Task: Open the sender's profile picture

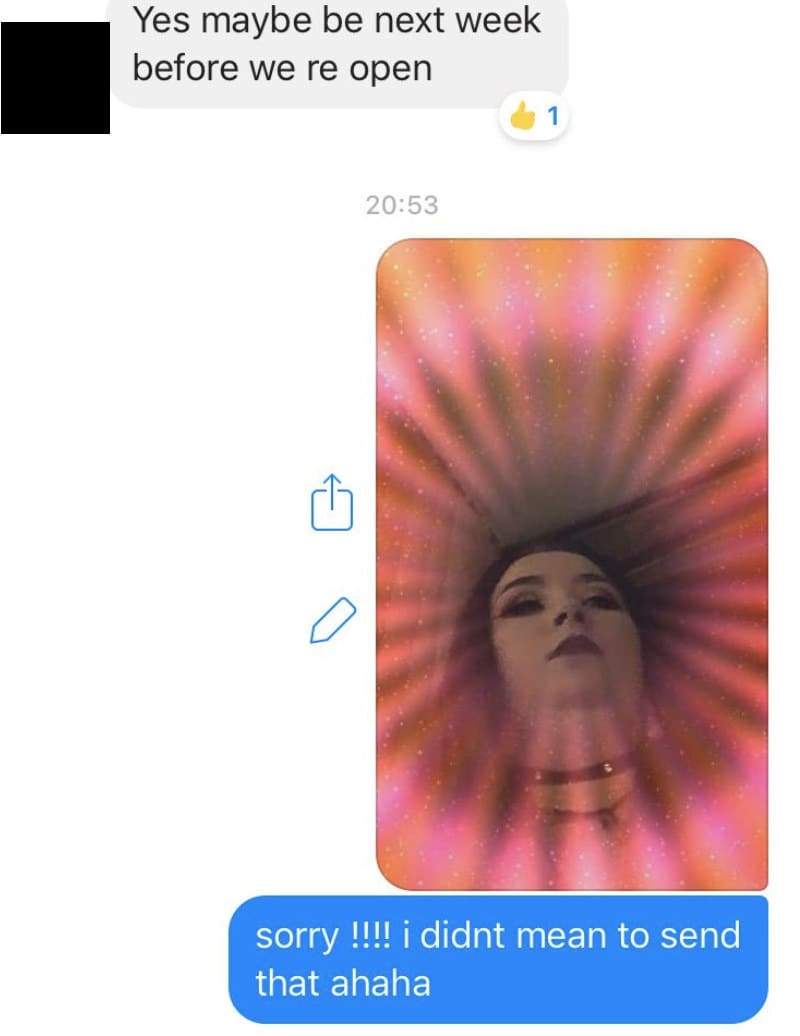Action: (x=55, y=78)
